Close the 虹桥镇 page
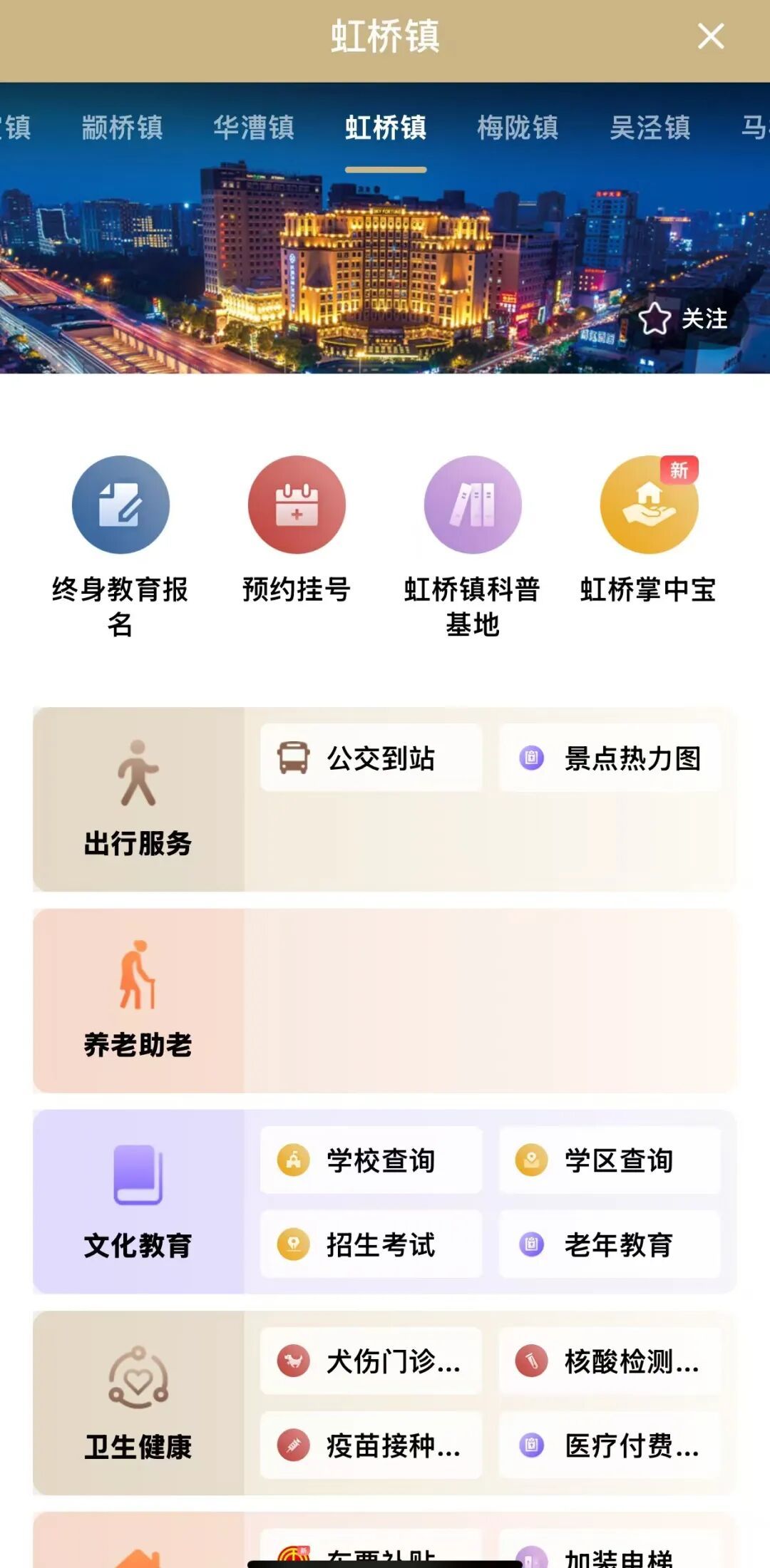Viewport: 770px width, 1568px height. tap(710, 36)
